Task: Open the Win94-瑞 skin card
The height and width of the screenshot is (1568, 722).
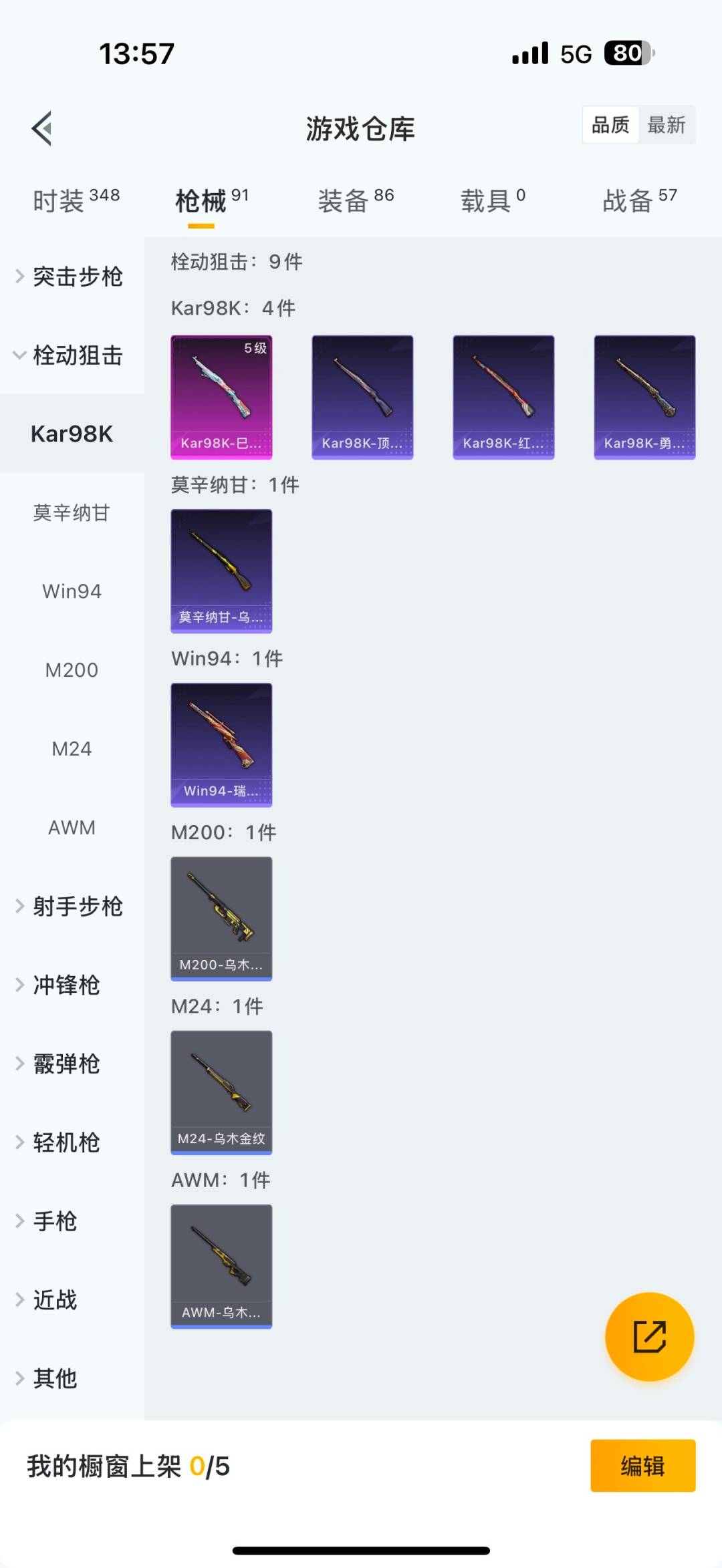Action: pyautogui.click(x=221, y=746)
